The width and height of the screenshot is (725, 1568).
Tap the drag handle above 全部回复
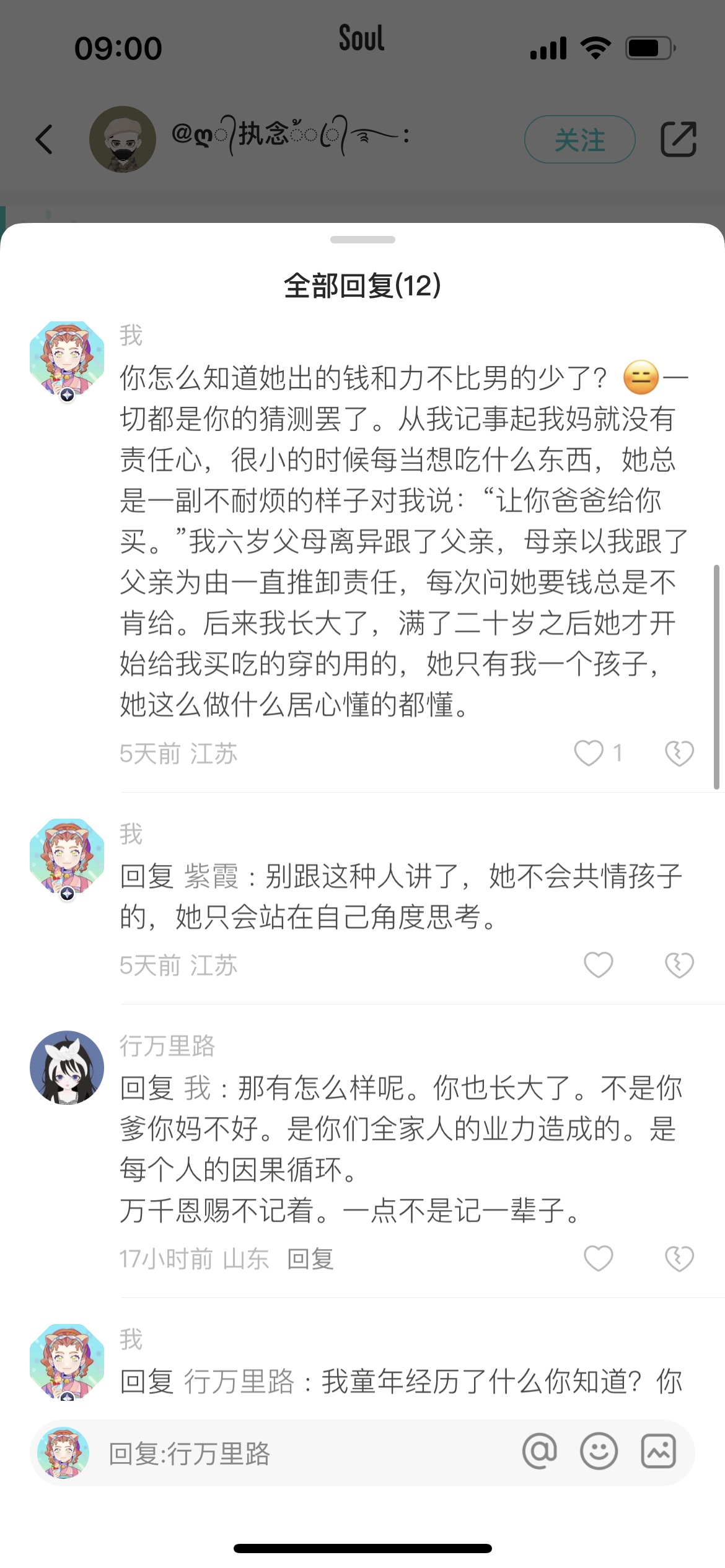tap(362, 240)
